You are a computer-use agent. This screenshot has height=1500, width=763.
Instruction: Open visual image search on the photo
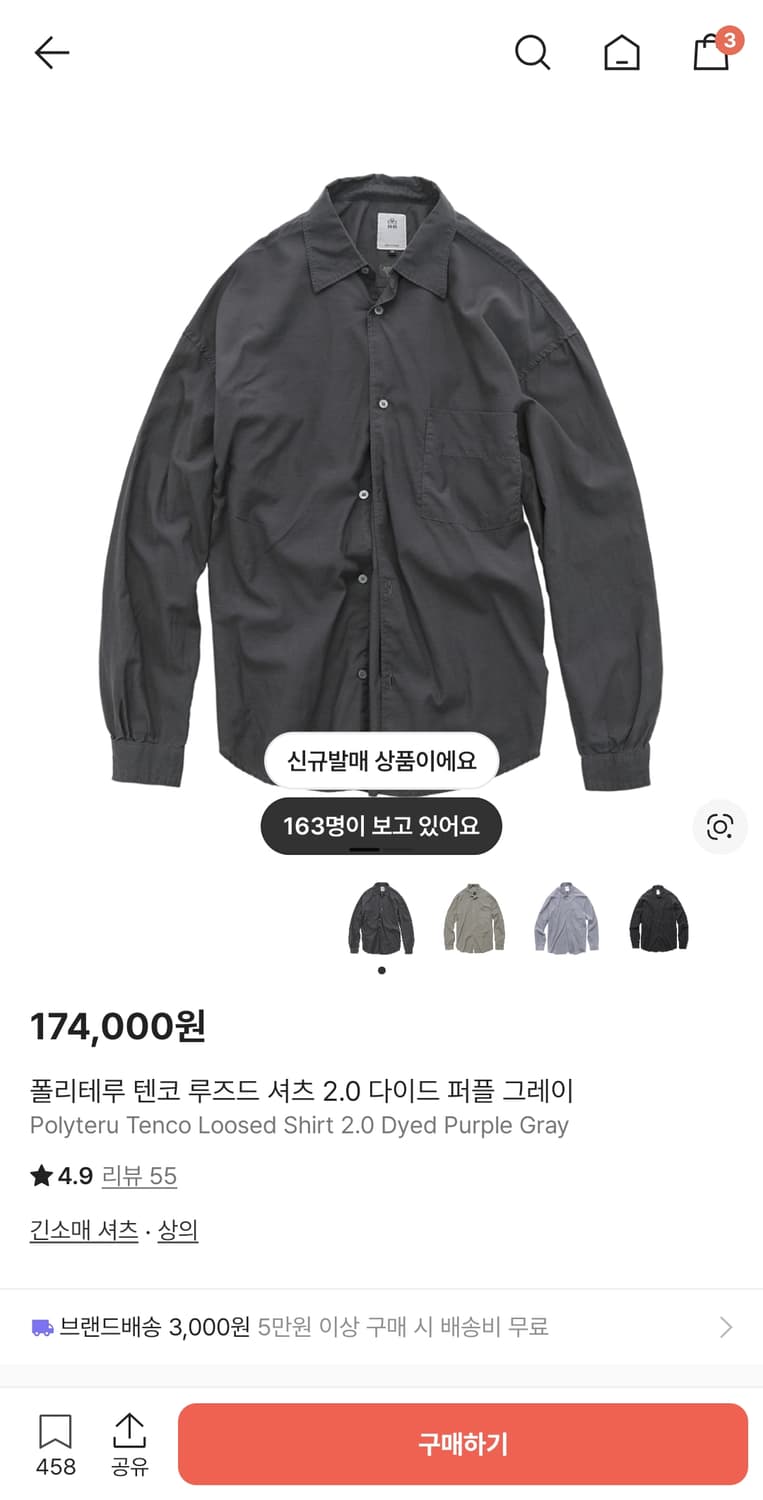point(720,827)
